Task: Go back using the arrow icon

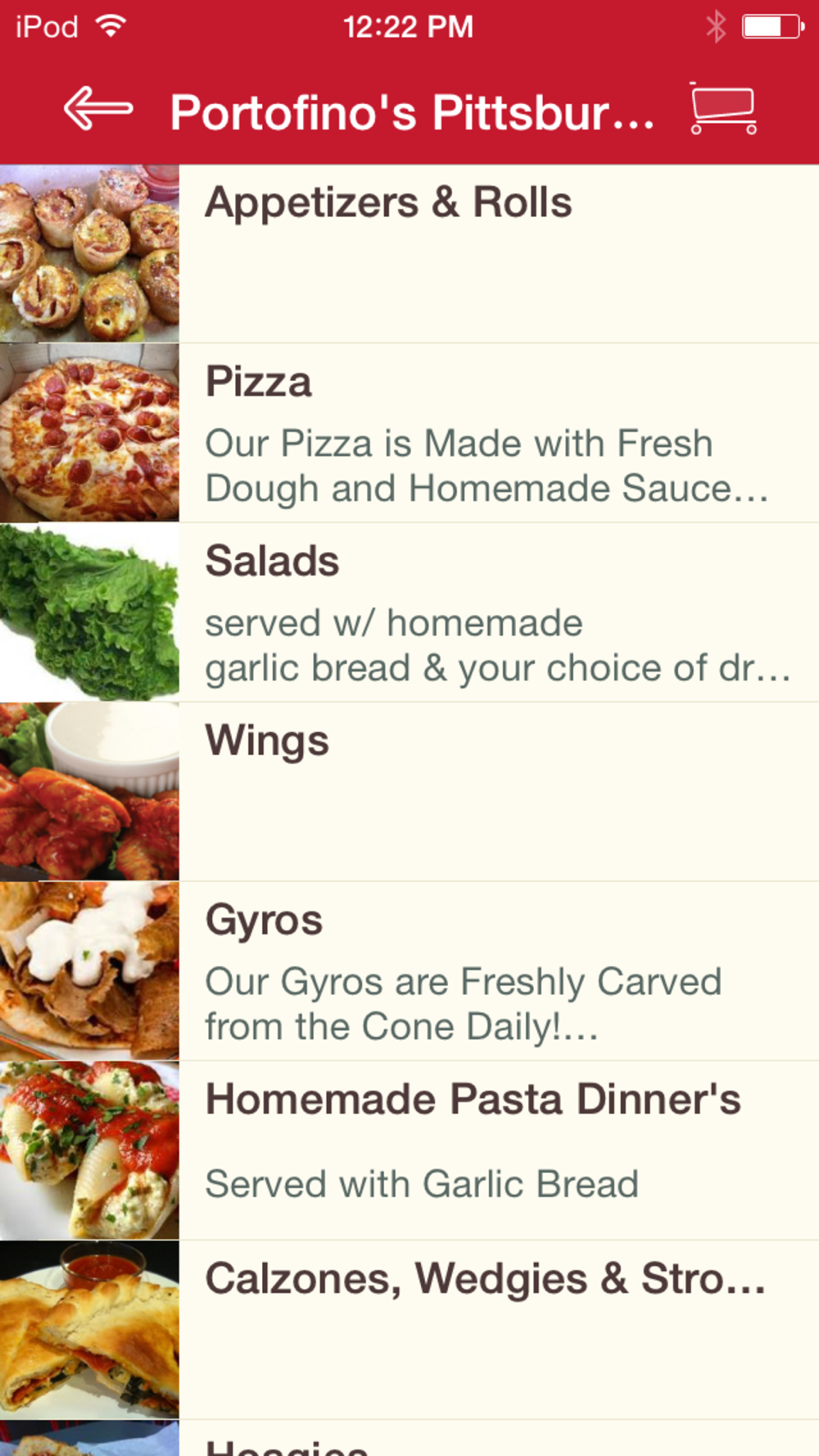Action: coord(98,110)
